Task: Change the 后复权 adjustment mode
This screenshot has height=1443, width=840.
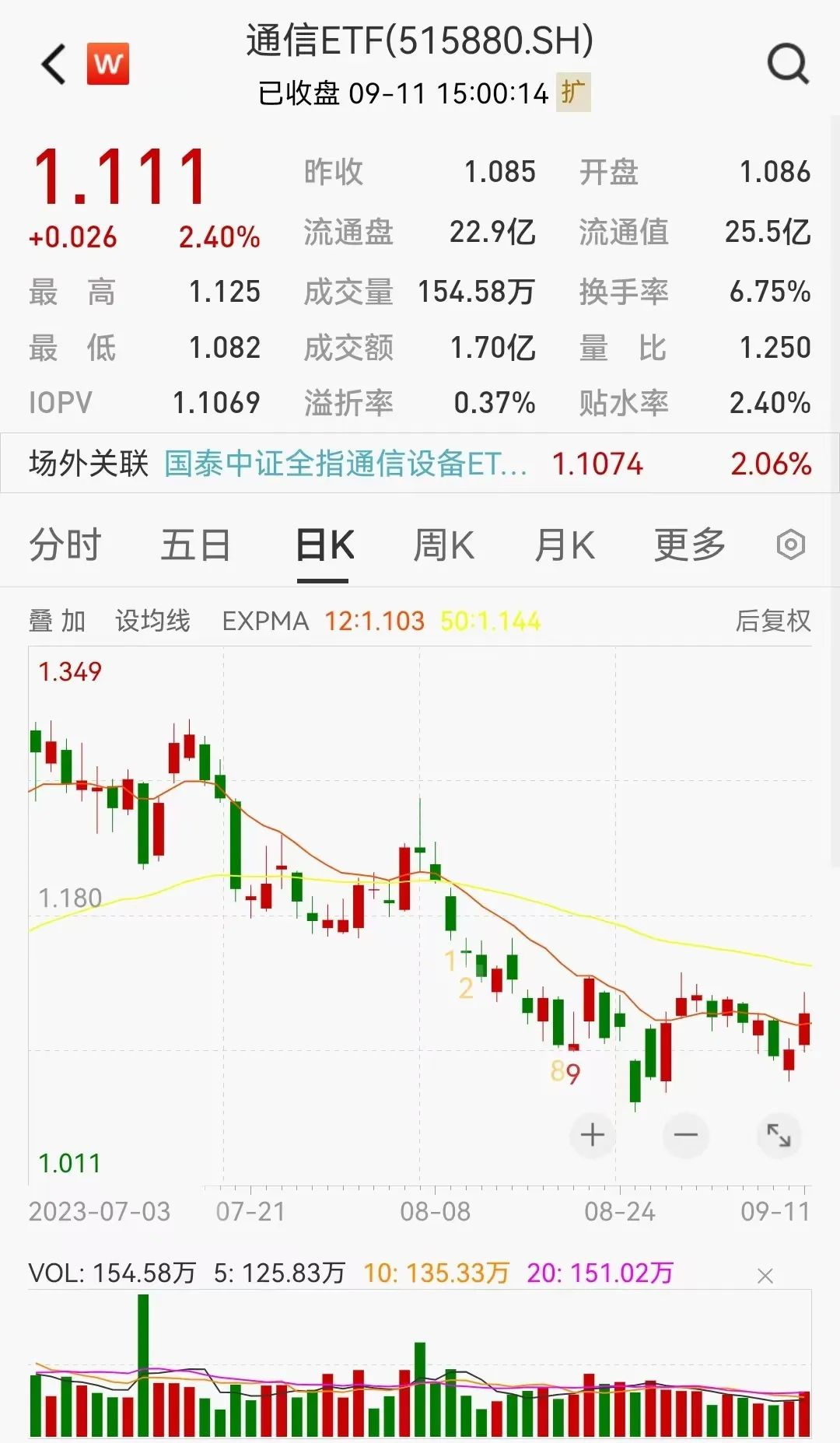Action: tap(772, 621)
